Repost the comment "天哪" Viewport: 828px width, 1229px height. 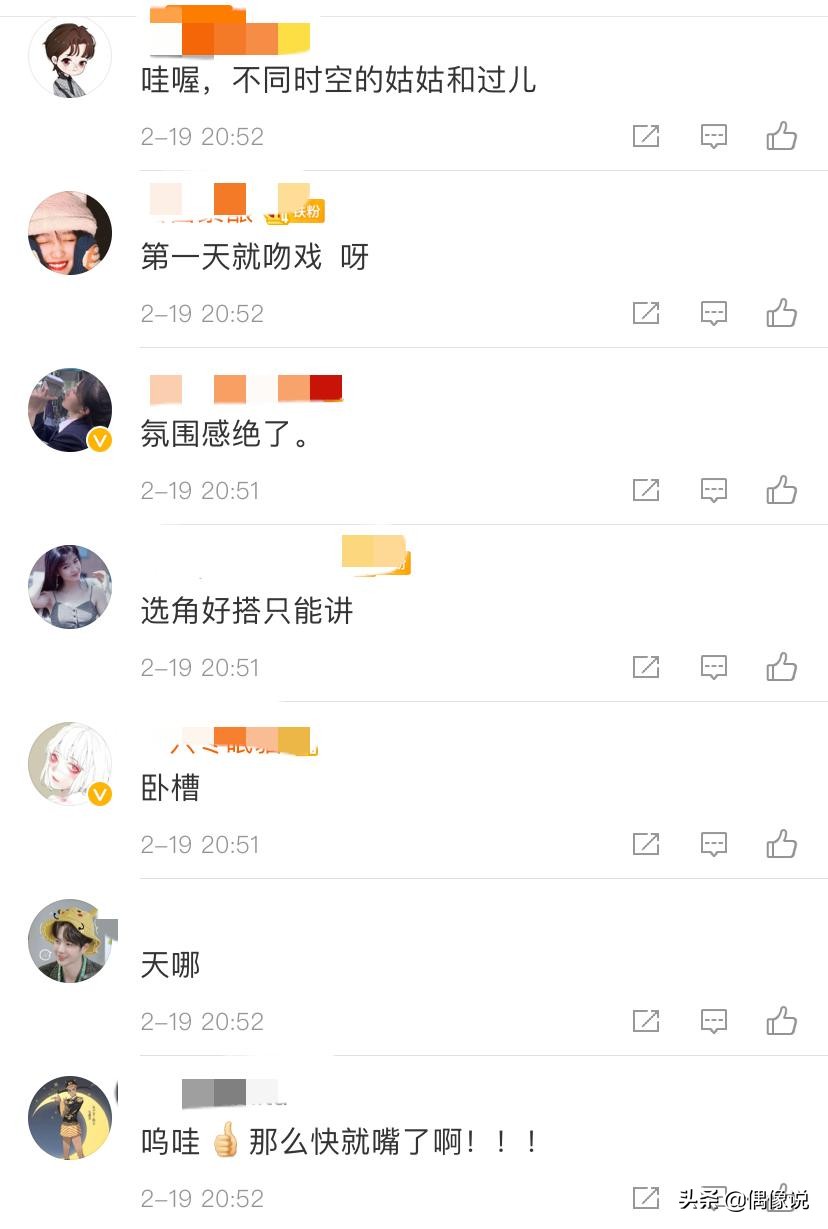point(646,1021)
